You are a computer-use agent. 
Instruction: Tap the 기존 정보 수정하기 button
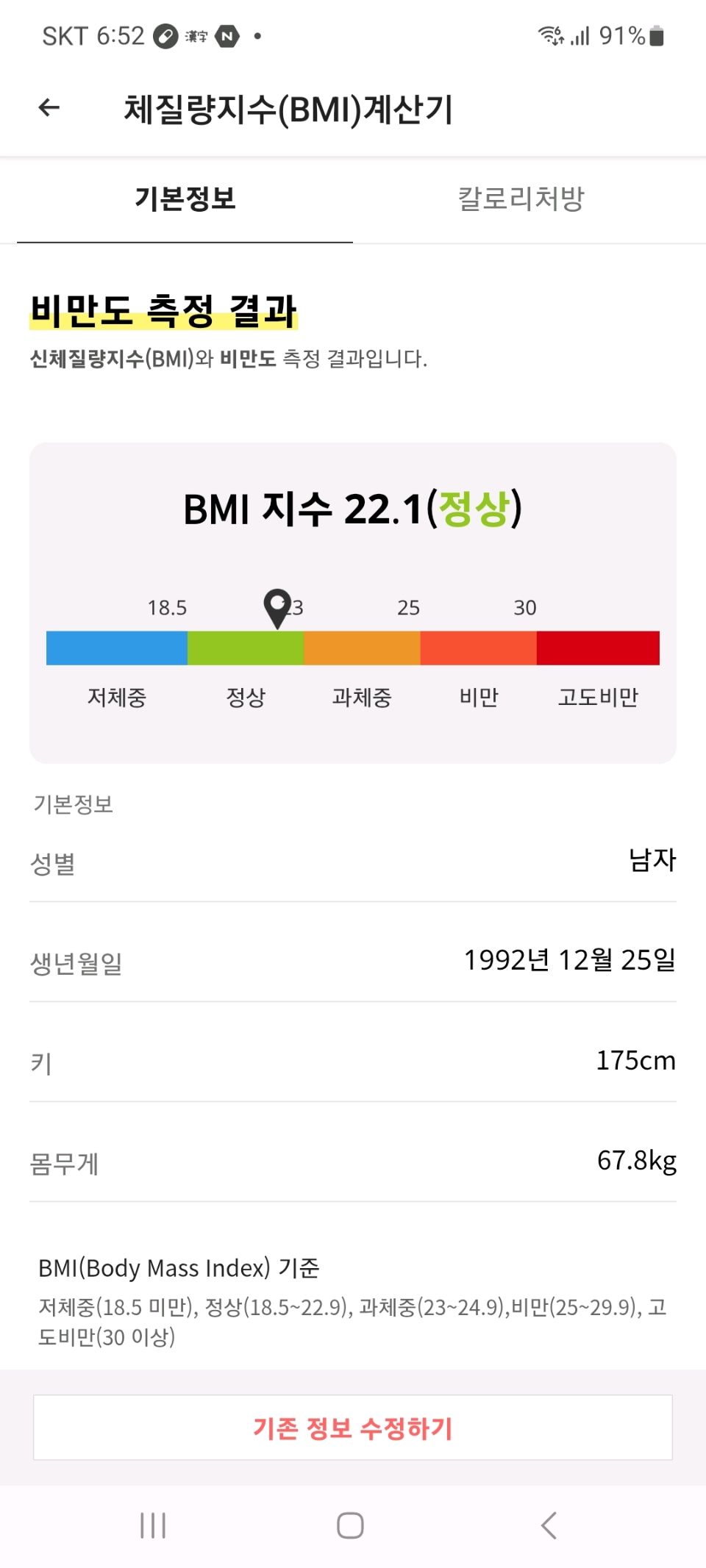353,1428
